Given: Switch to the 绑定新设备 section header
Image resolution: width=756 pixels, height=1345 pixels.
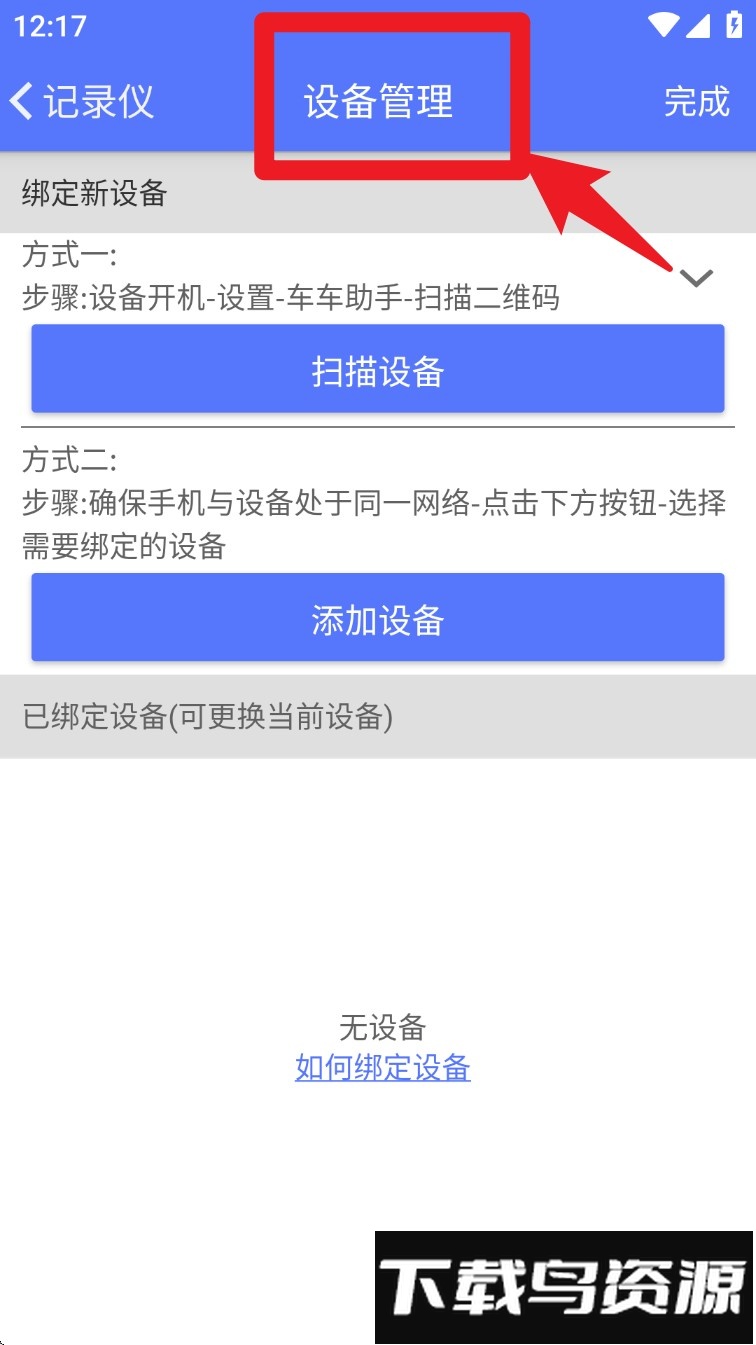Looking at the screenshot, I should 95,194.
